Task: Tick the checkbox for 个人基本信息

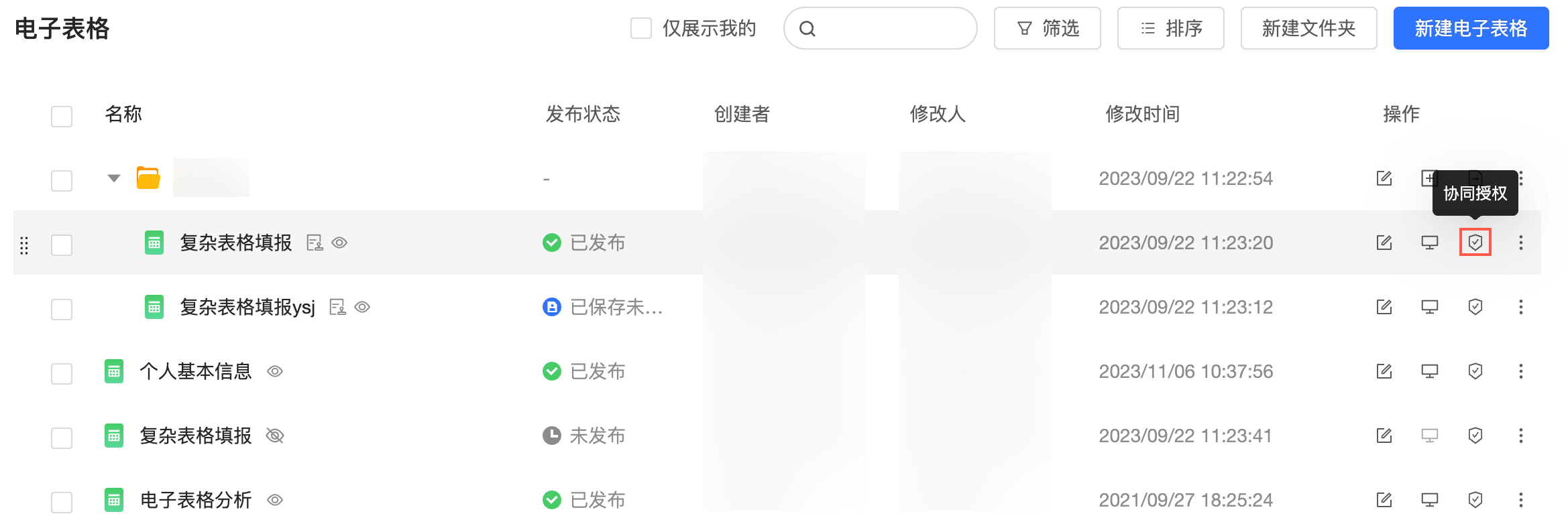Action: pos(62,373)
